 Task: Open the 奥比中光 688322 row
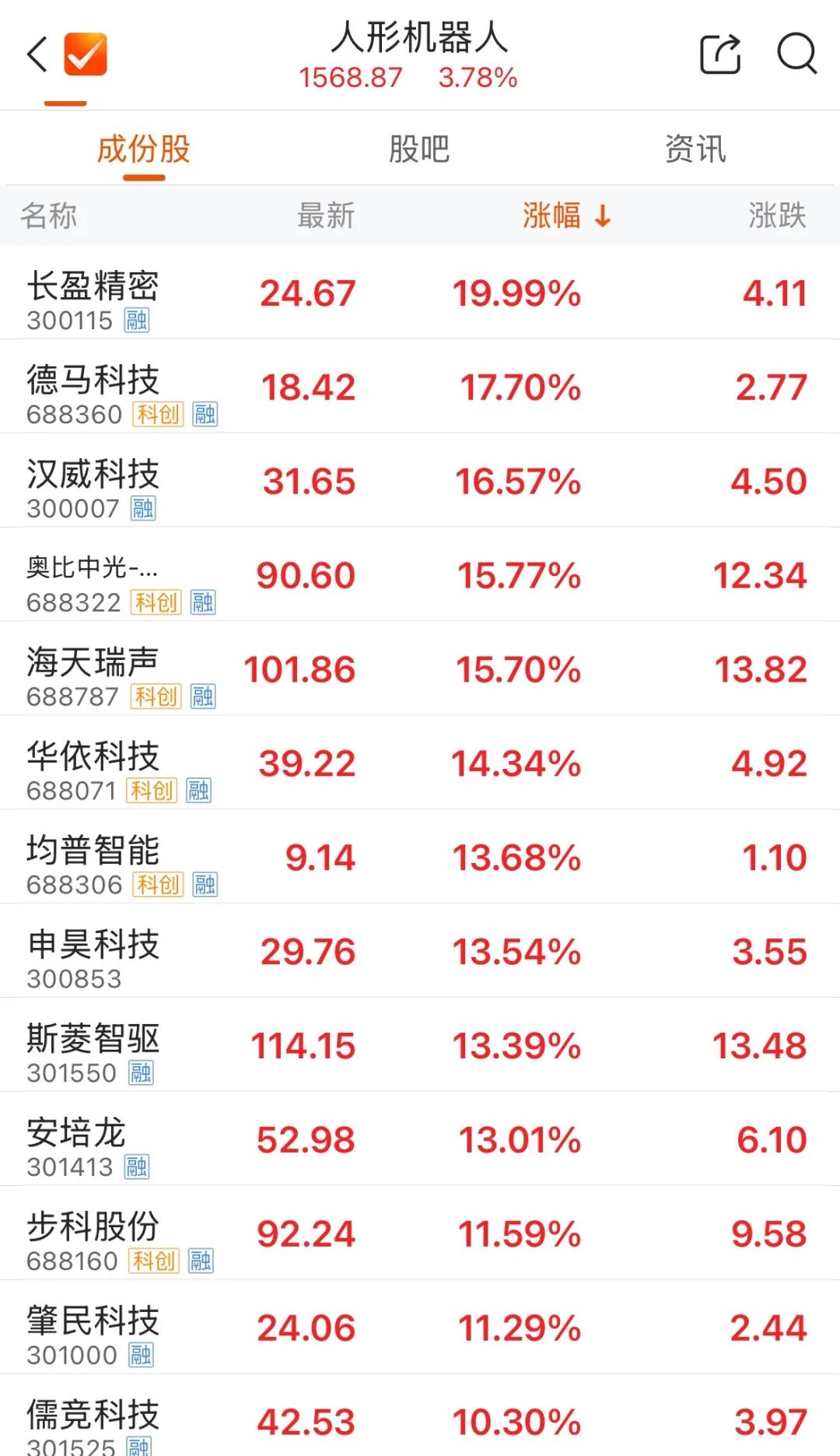coord(420,575)
